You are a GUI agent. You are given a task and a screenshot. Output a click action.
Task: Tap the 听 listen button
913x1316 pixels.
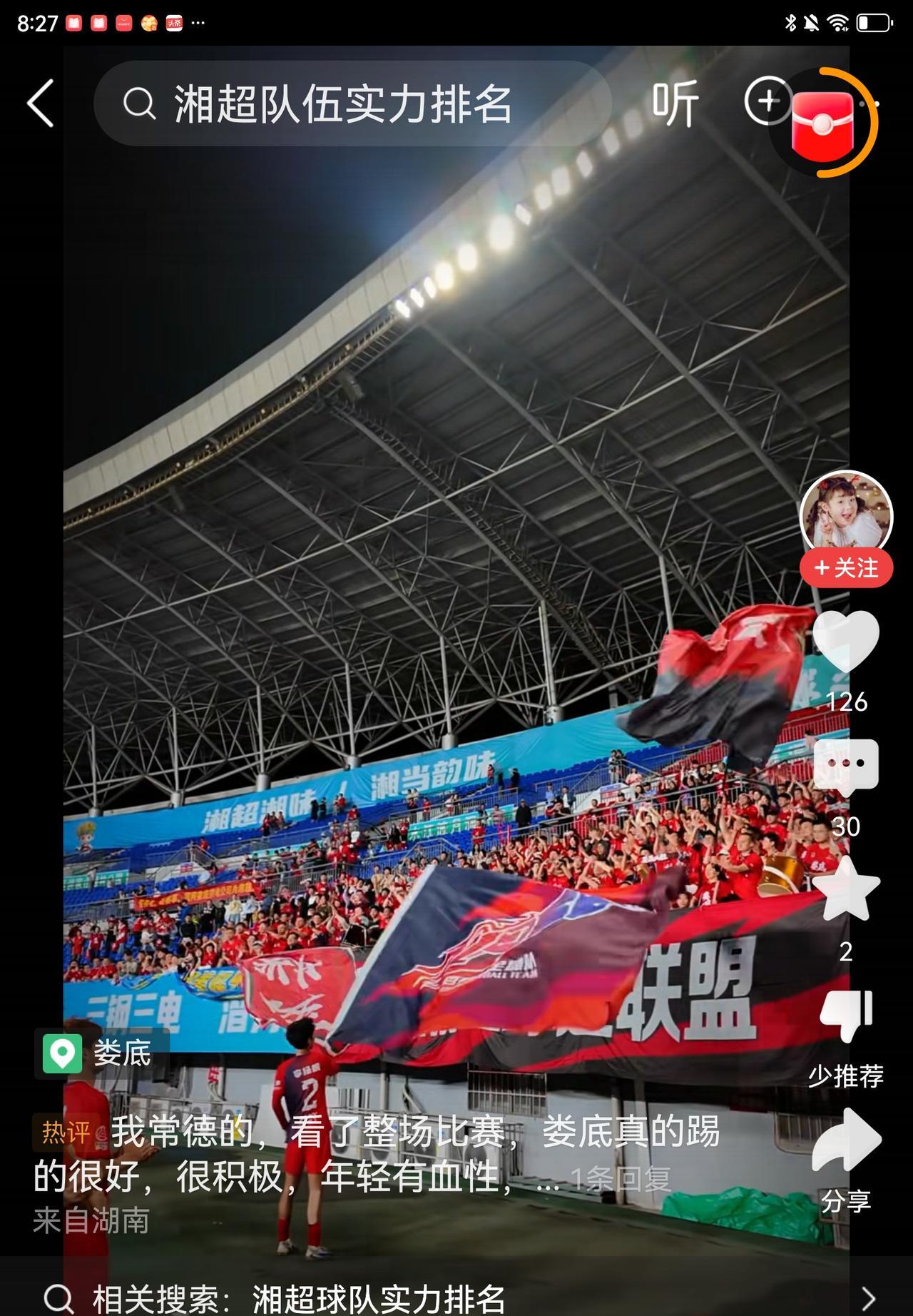pos(674,104)
